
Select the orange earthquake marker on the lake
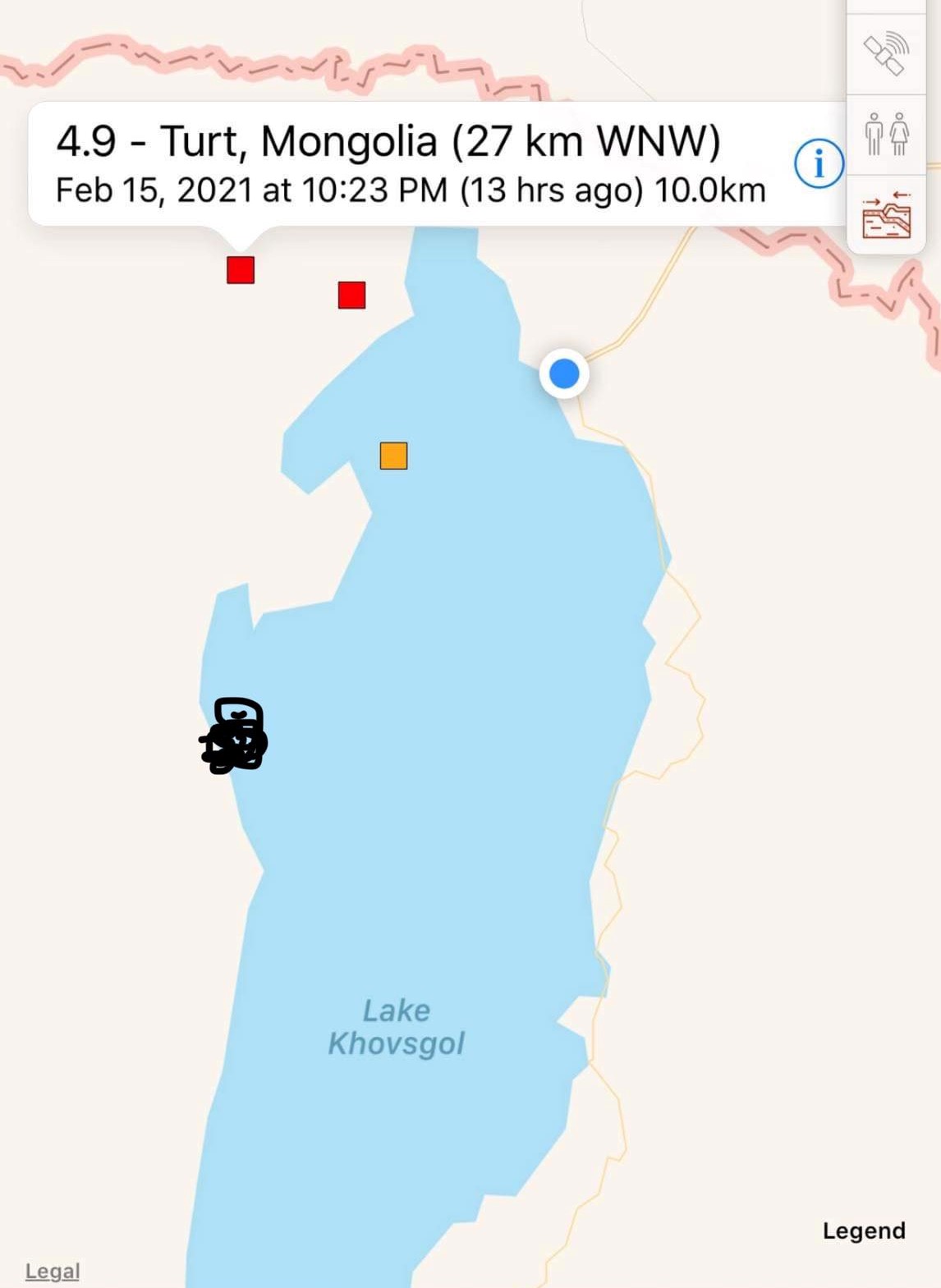point(394,456)
